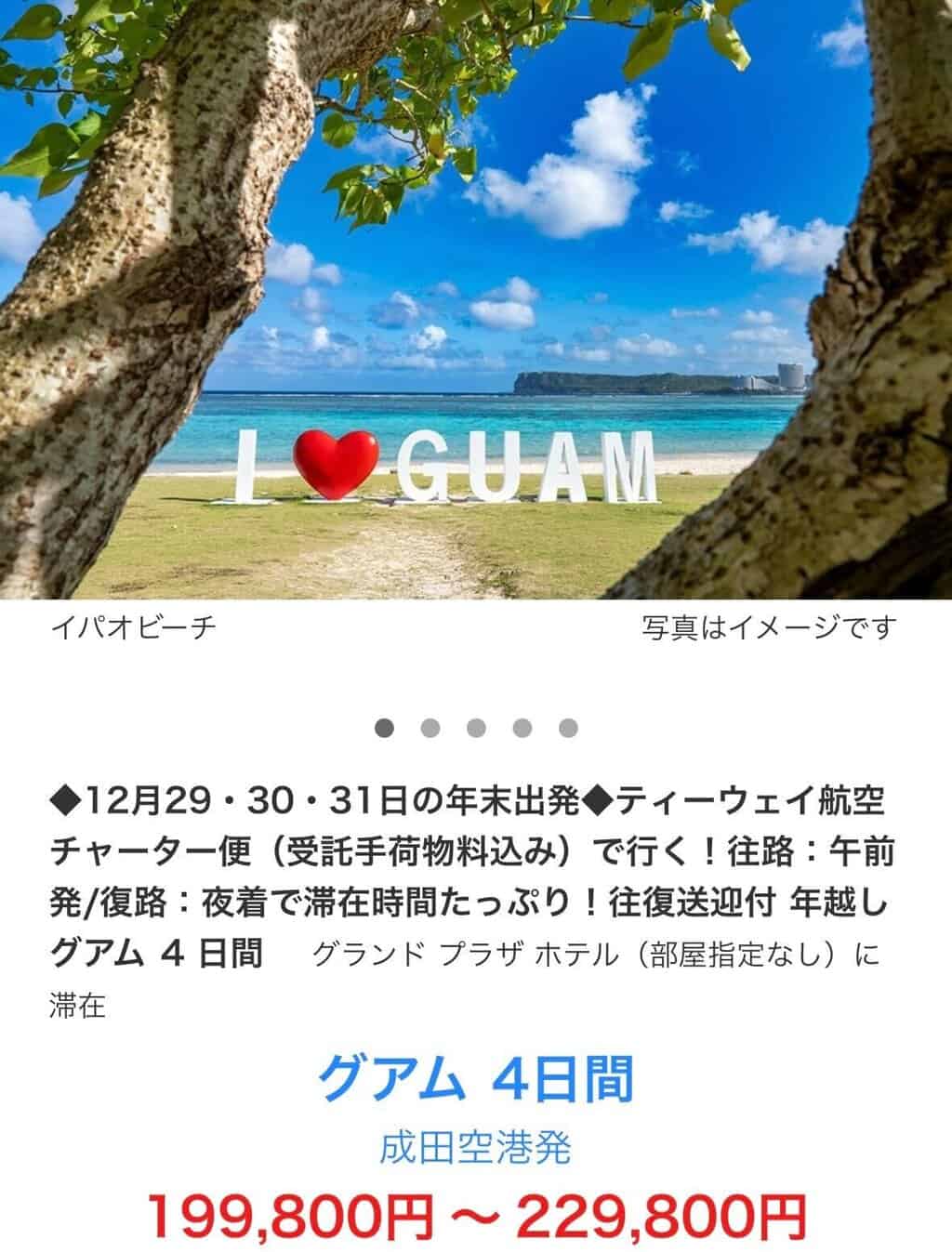Image resolution: width=952 pixels, height=1252 pixels.
Task: Jump to the second carousel photo dot
Action: pyautogui.click(x=430, y=728)
